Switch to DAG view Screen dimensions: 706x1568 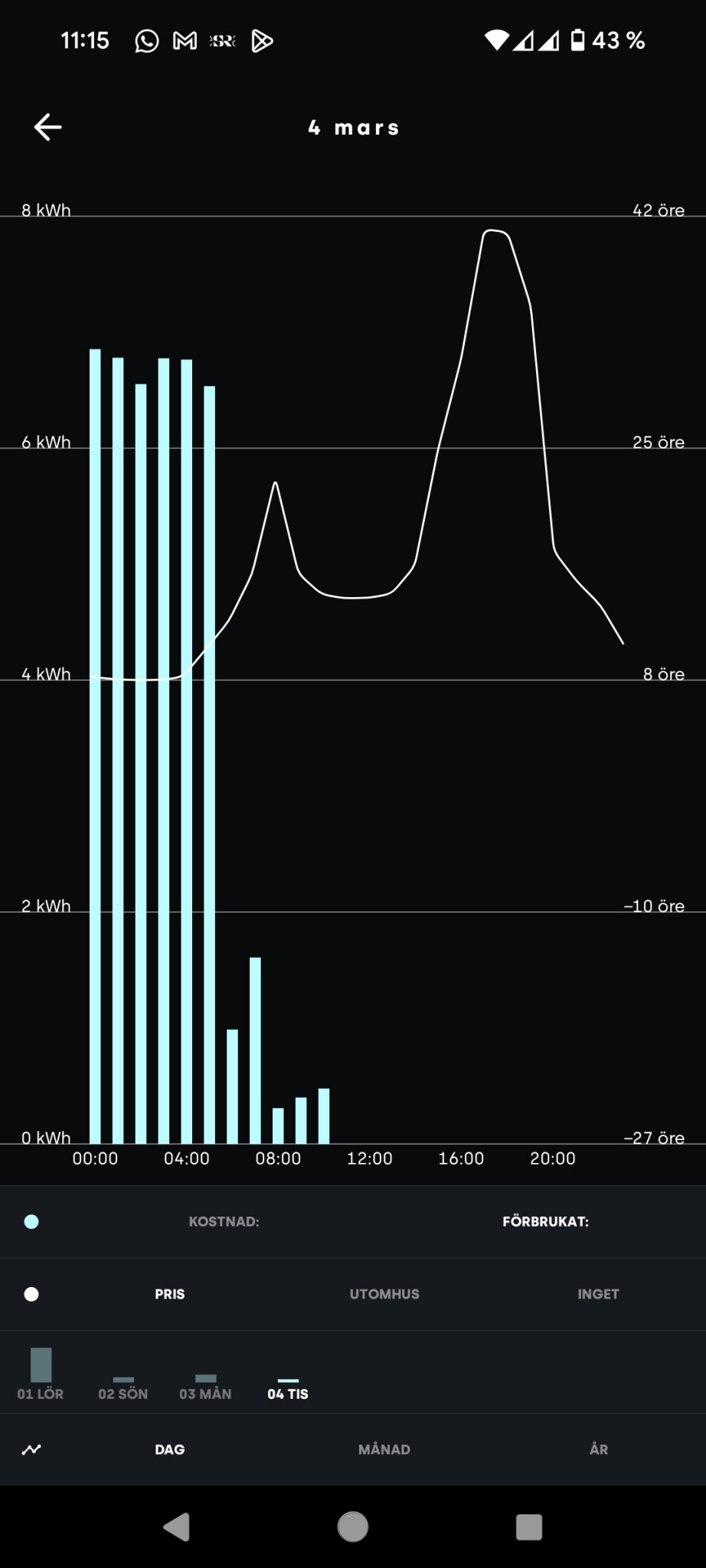(169, 1449)
